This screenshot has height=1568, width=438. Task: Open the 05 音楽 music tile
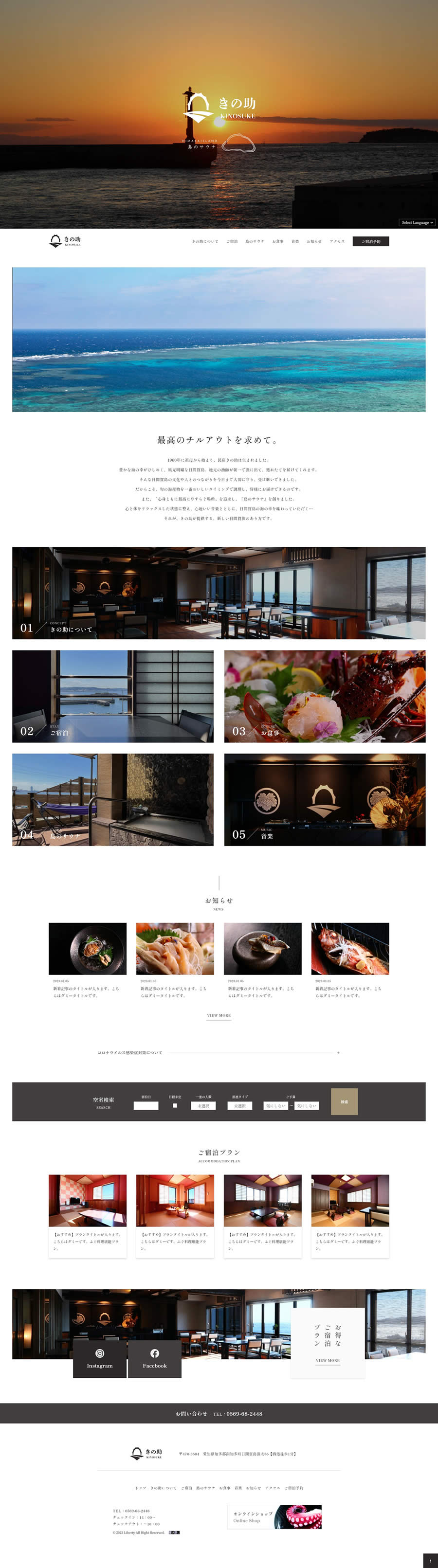(325, 799)
